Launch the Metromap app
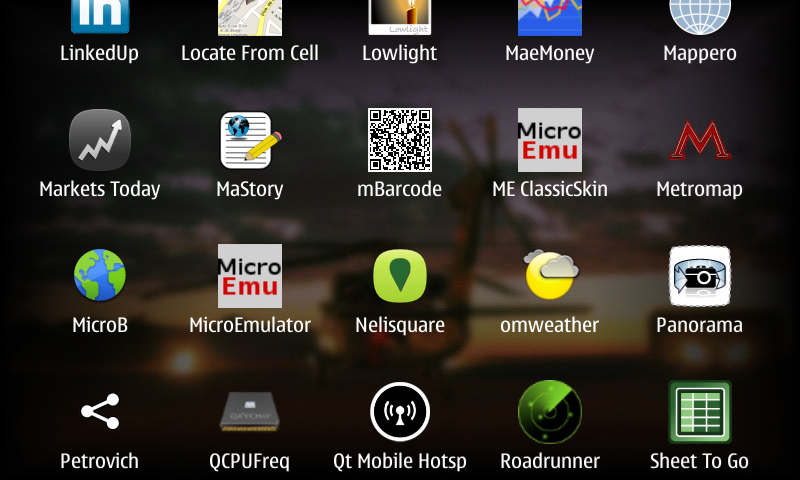 click(700, 141)
